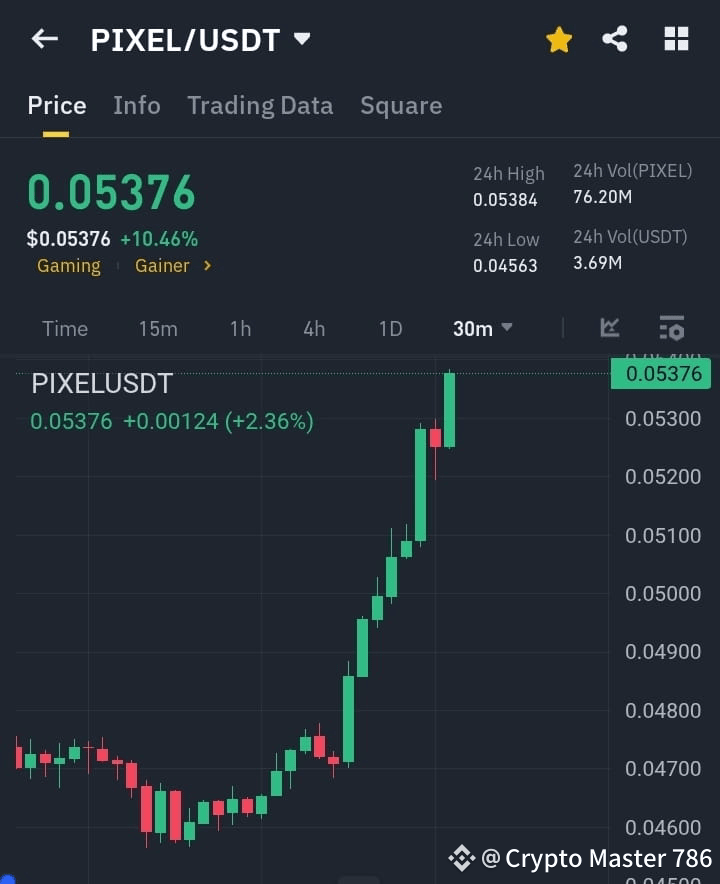The width and height of the screenshot is (720, 884).
Task: Open the grid layout icon top right
Action: coord(676,39)
